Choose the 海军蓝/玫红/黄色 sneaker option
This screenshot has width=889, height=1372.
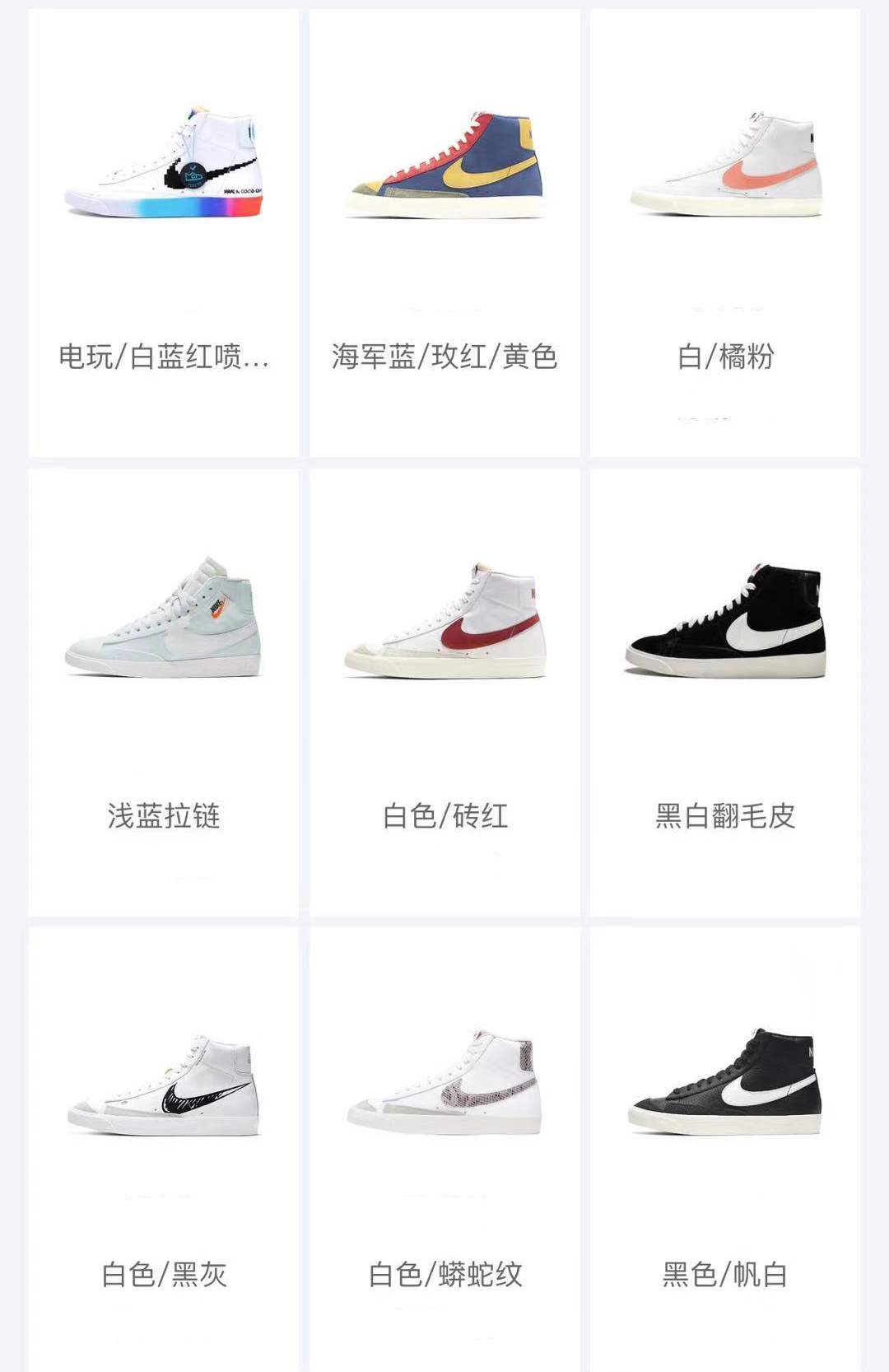point(444,233)
